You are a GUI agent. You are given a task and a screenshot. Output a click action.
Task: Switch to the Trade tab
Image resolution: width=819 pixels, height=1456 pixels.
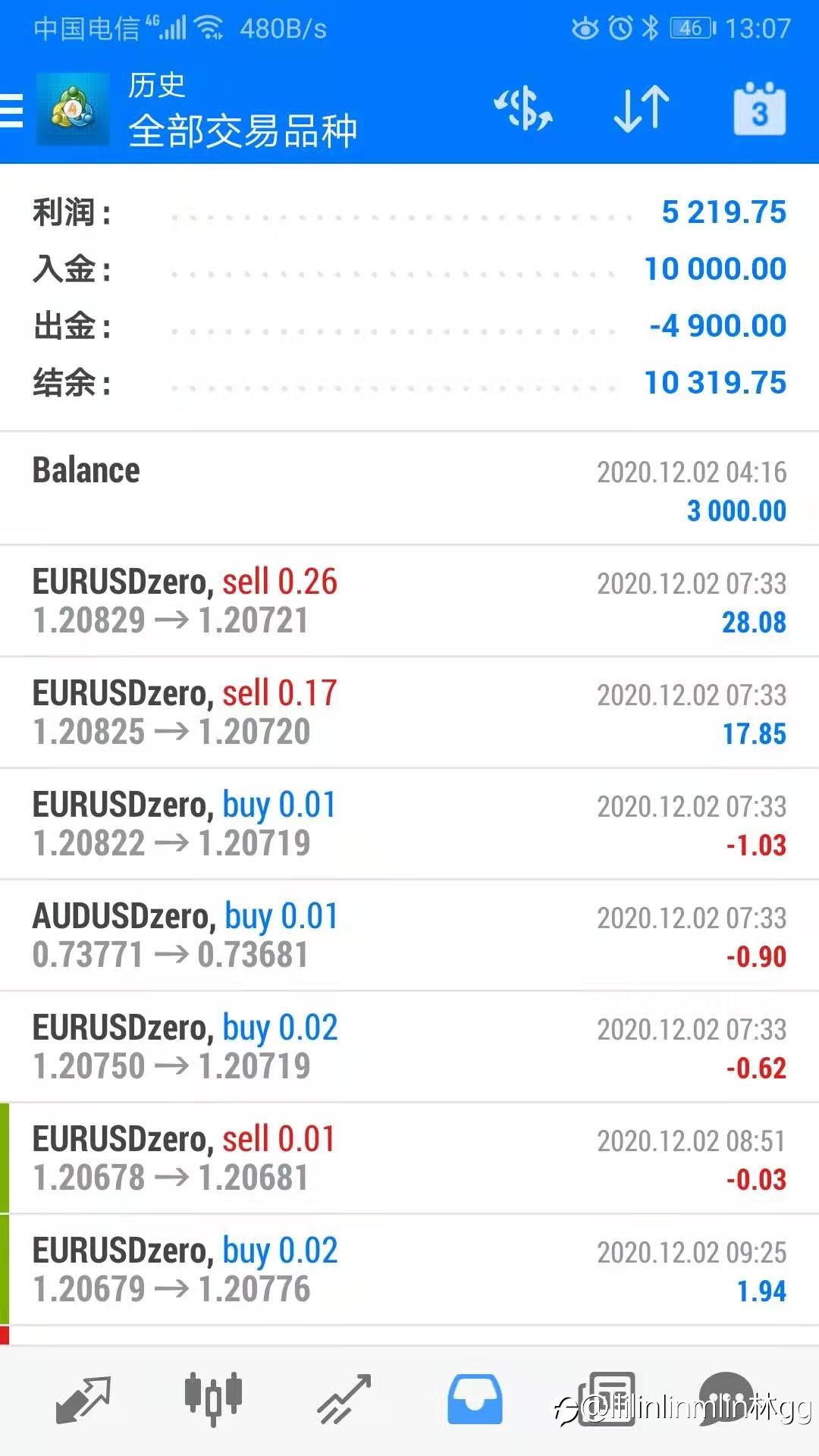point(344,1399)
